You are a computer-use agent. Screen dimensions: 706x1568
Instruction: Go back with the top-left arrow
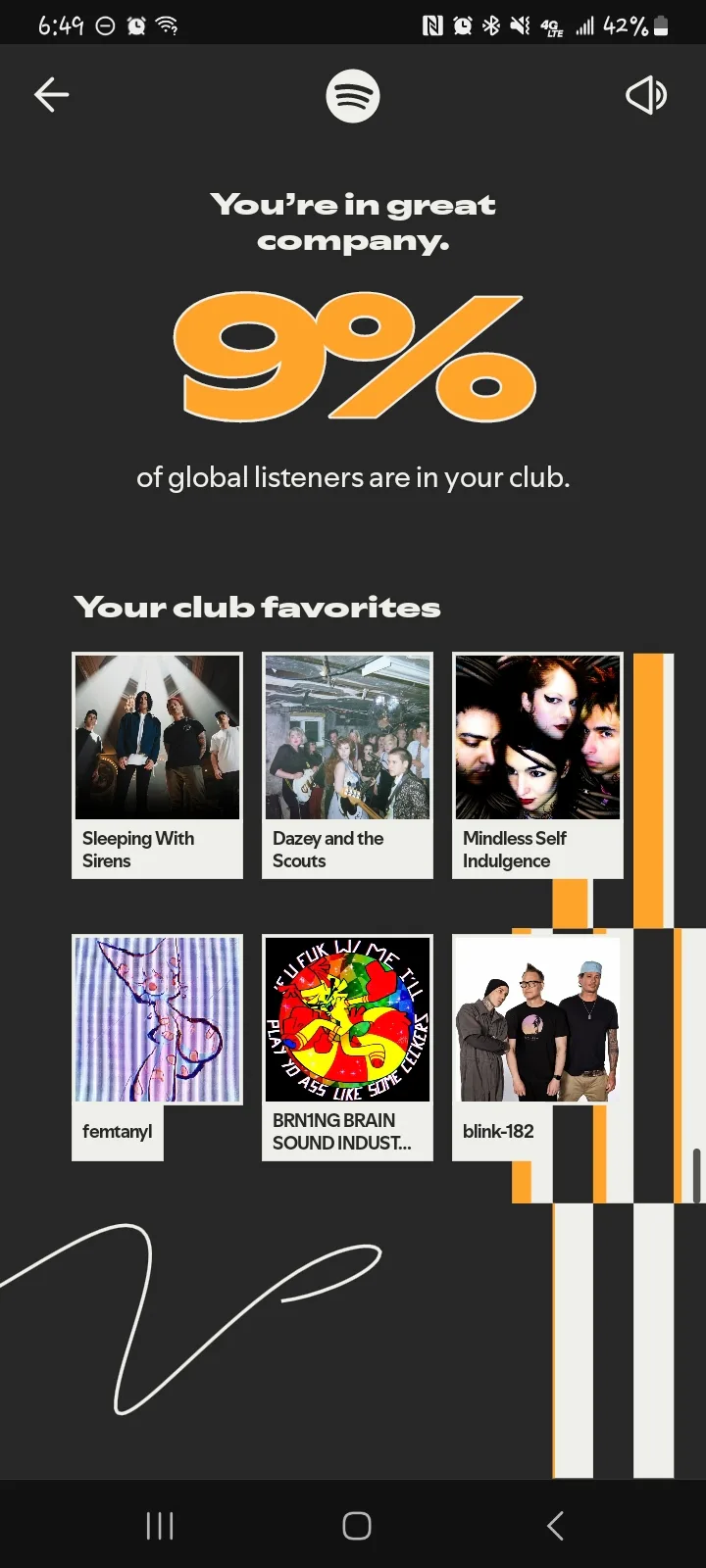52,95
